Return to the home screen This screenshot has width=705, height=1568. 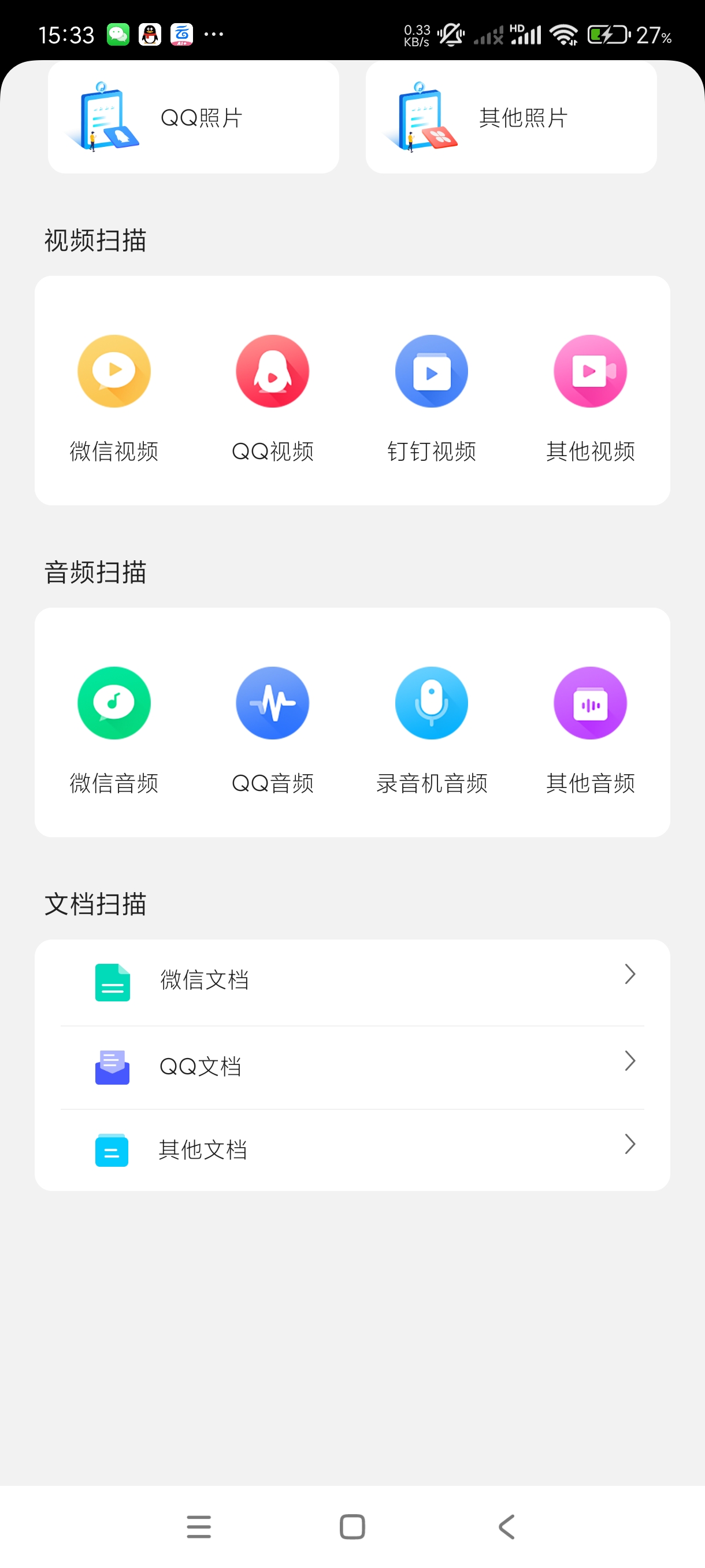352,1526
